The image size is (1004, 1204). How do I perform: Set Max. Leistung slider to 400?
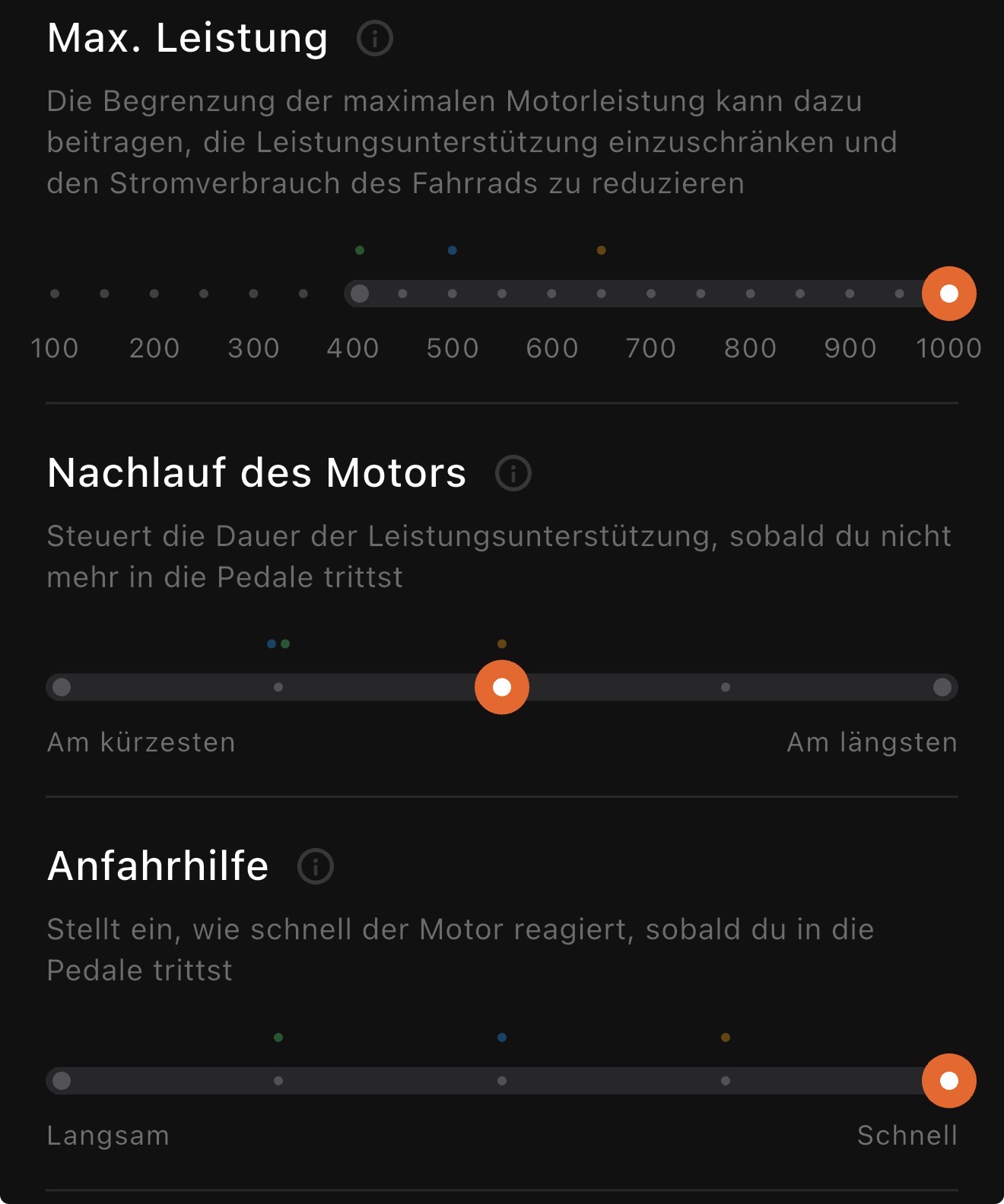click(x=360, y=294)
